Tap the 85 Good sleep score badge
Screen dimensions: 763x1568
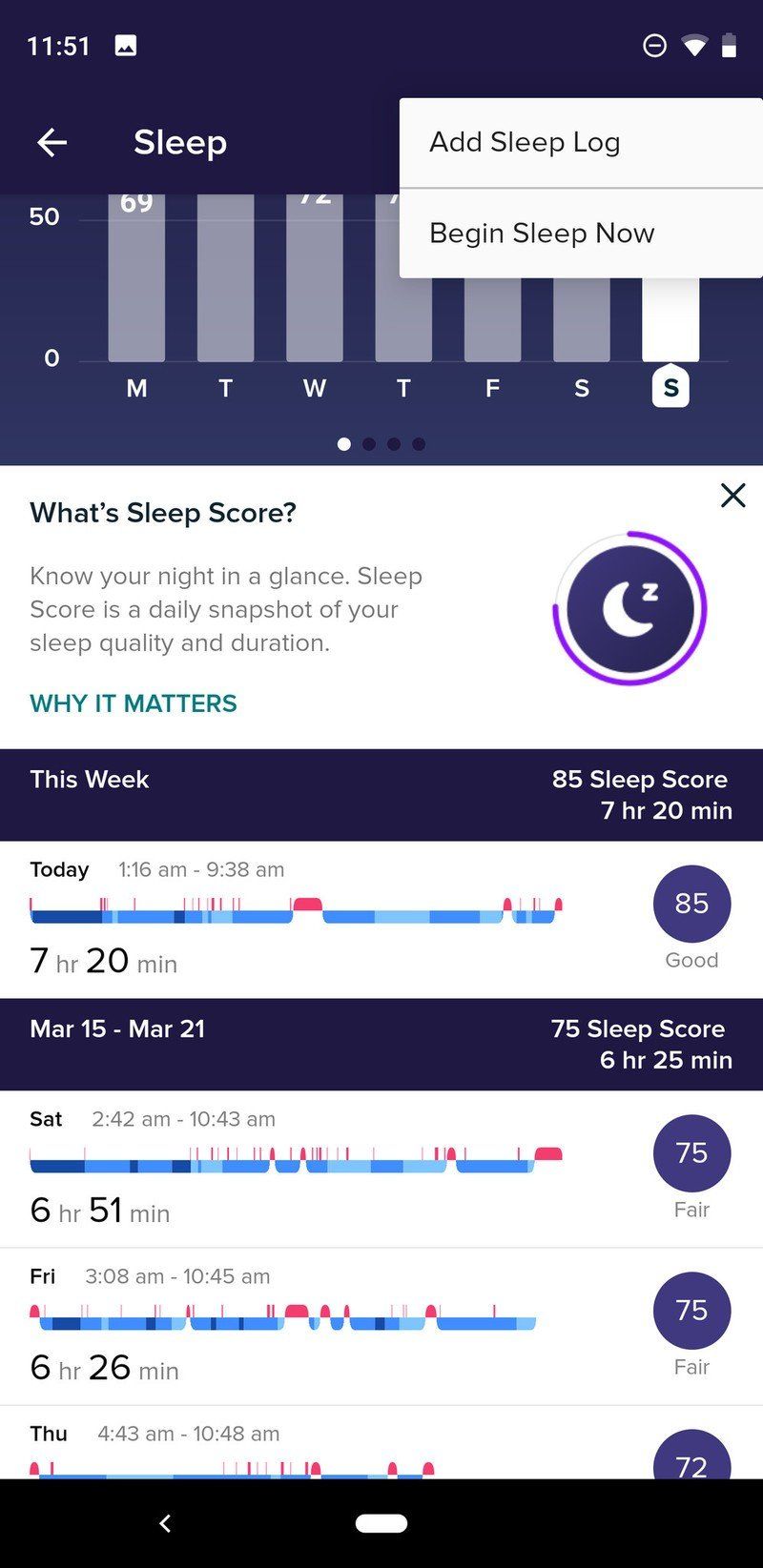691,904
